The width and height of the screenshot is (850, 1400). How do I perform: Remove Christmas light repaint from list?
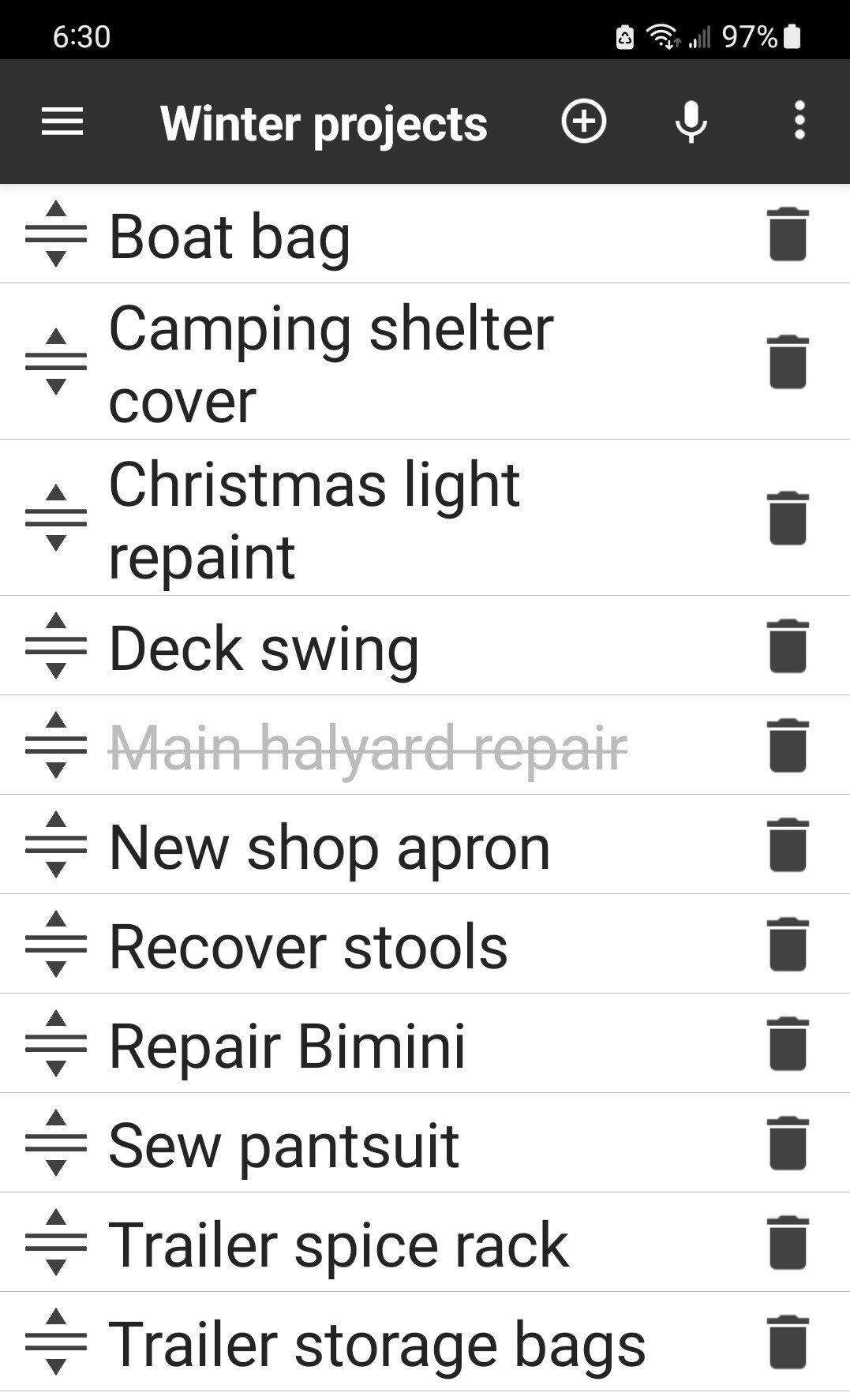[x=787, y=518]
